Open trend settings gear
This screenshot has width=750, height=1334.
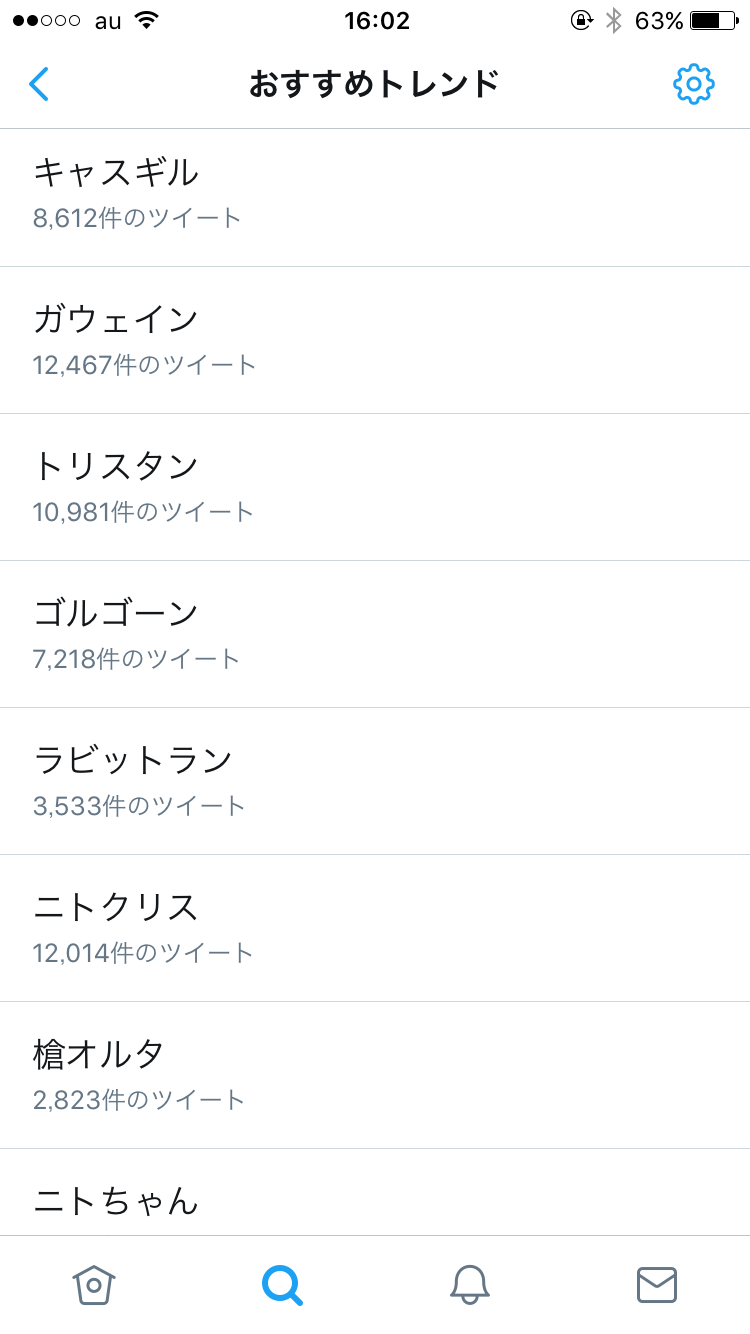693,85
